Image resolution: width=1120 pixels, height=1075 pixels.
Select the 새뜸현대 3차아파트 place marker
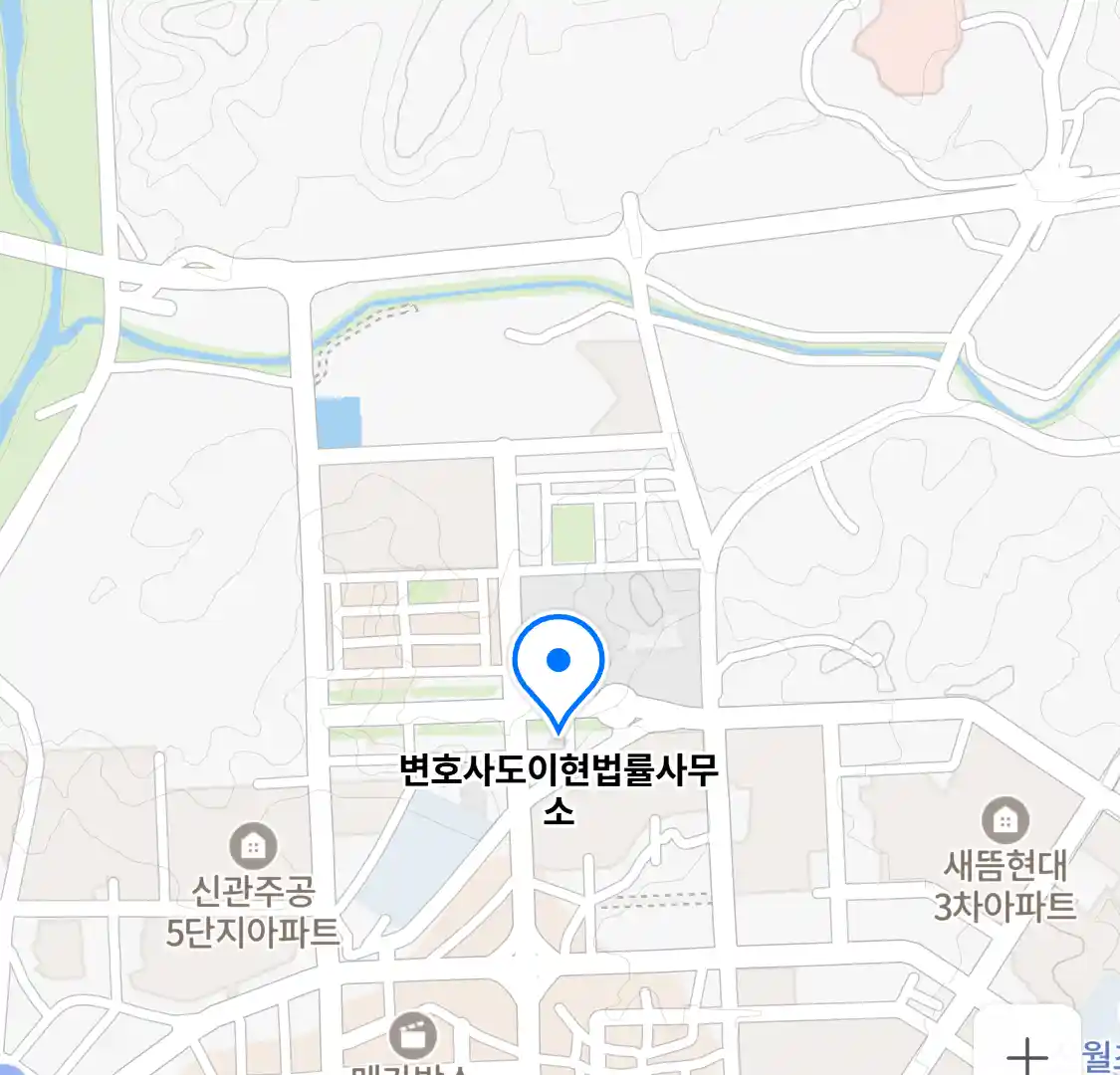(x=1005, y=821)
